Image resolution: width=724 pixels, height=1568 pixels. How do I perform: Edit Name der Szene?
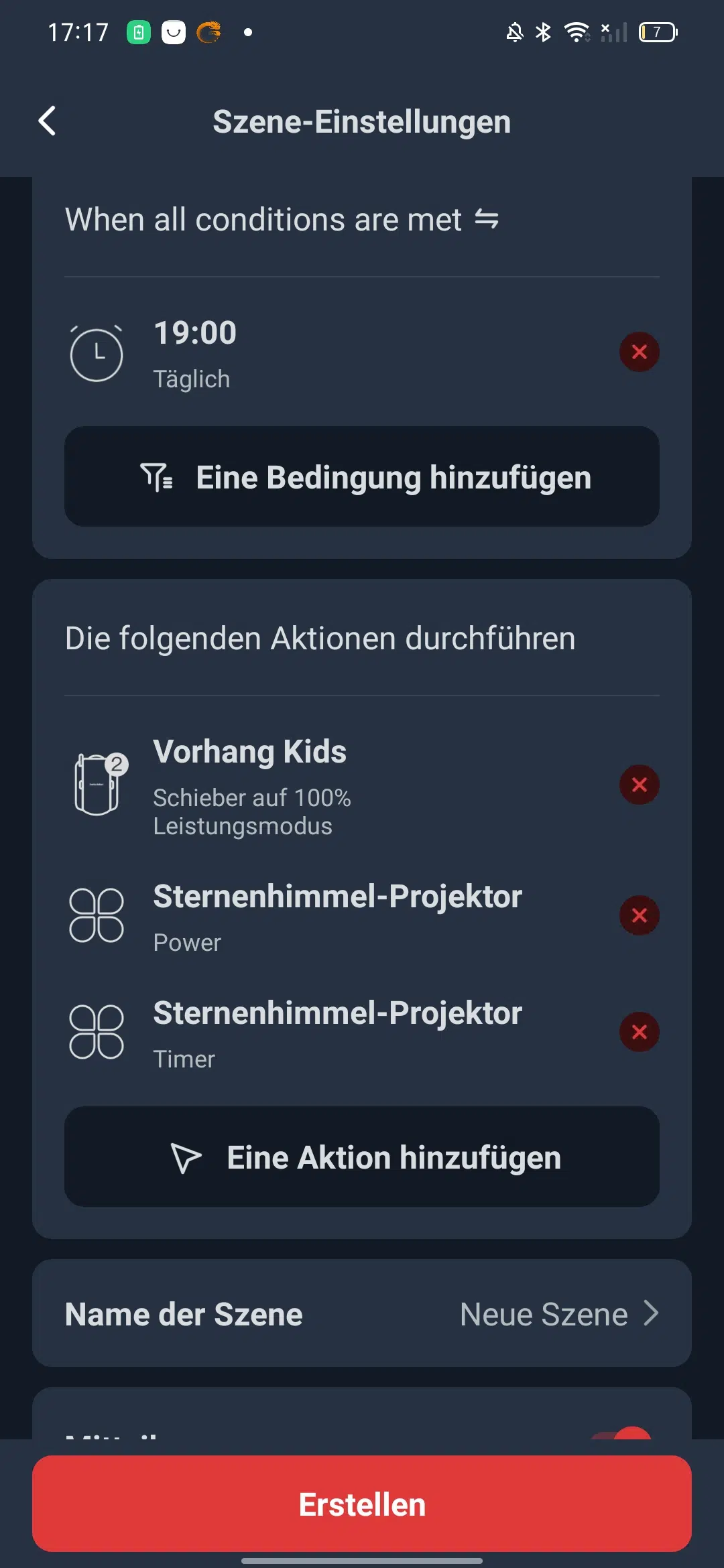[362, 1313]
